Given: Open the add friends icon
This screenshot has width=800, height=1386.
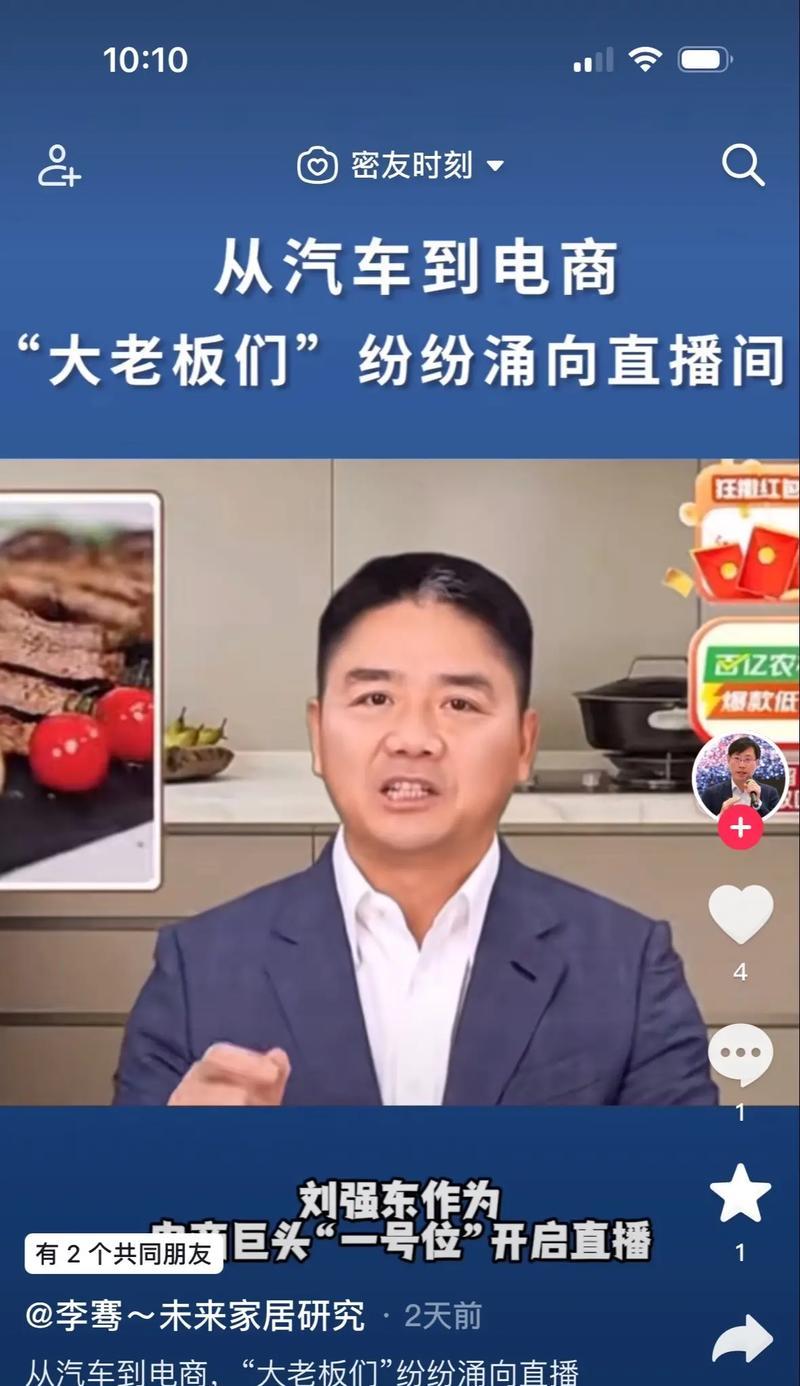Looking at the screenshot, I should (59, 165).
